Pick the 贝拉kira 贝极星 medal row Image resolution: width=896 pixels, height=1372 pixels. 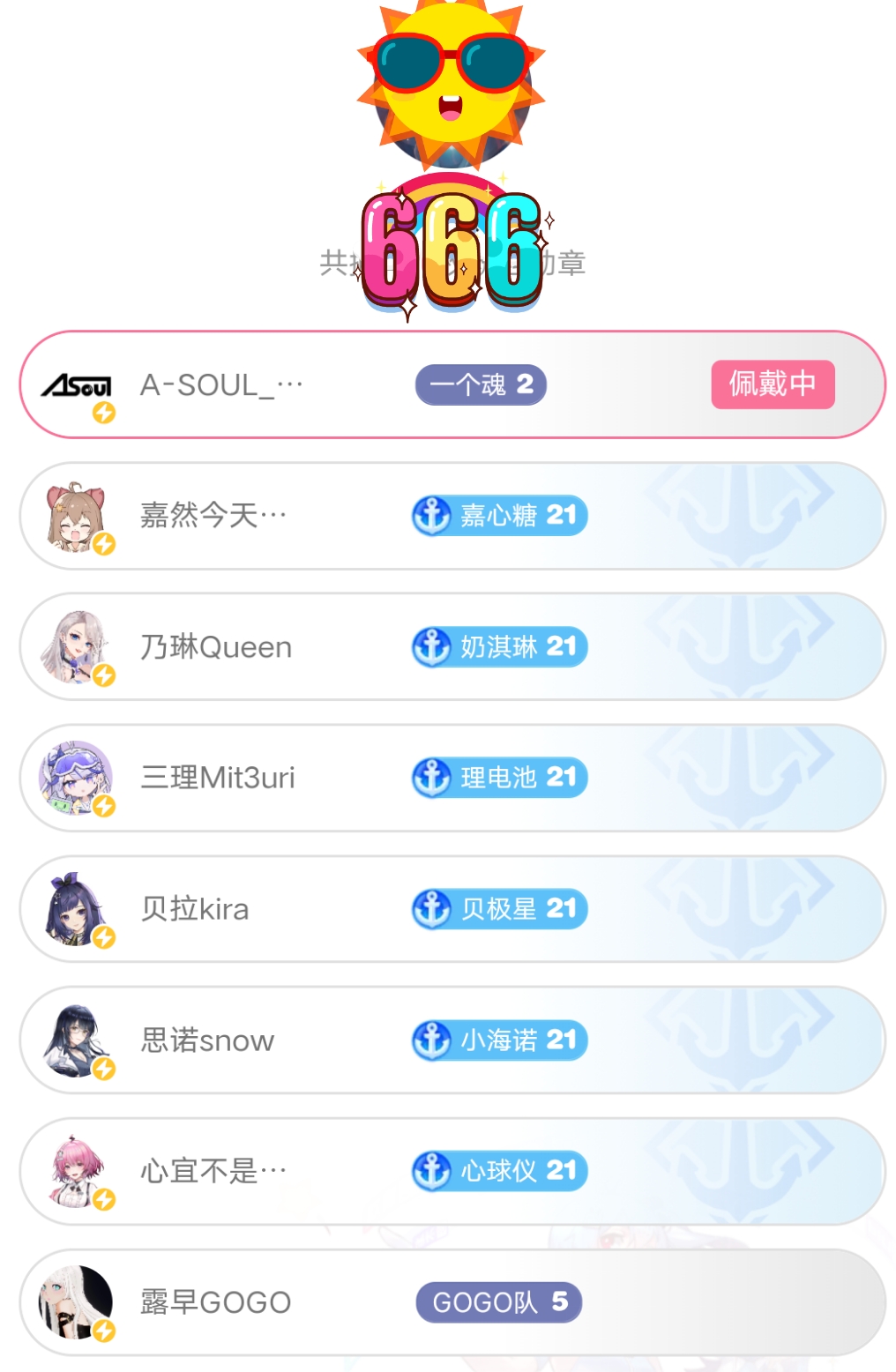(x=452, y=909)
